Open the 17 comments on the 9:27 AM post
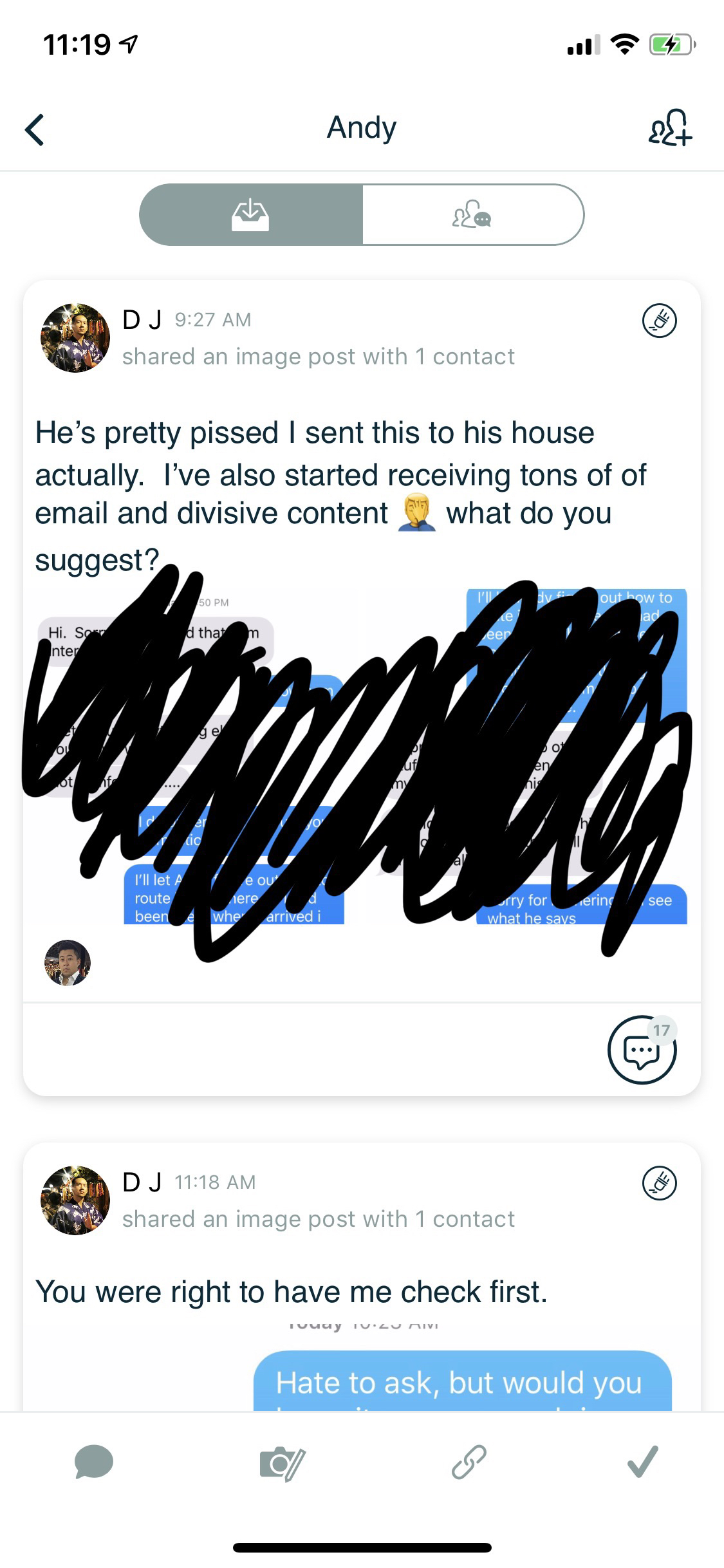The height and width of the screenshot is (1568, 724). 642,1050
